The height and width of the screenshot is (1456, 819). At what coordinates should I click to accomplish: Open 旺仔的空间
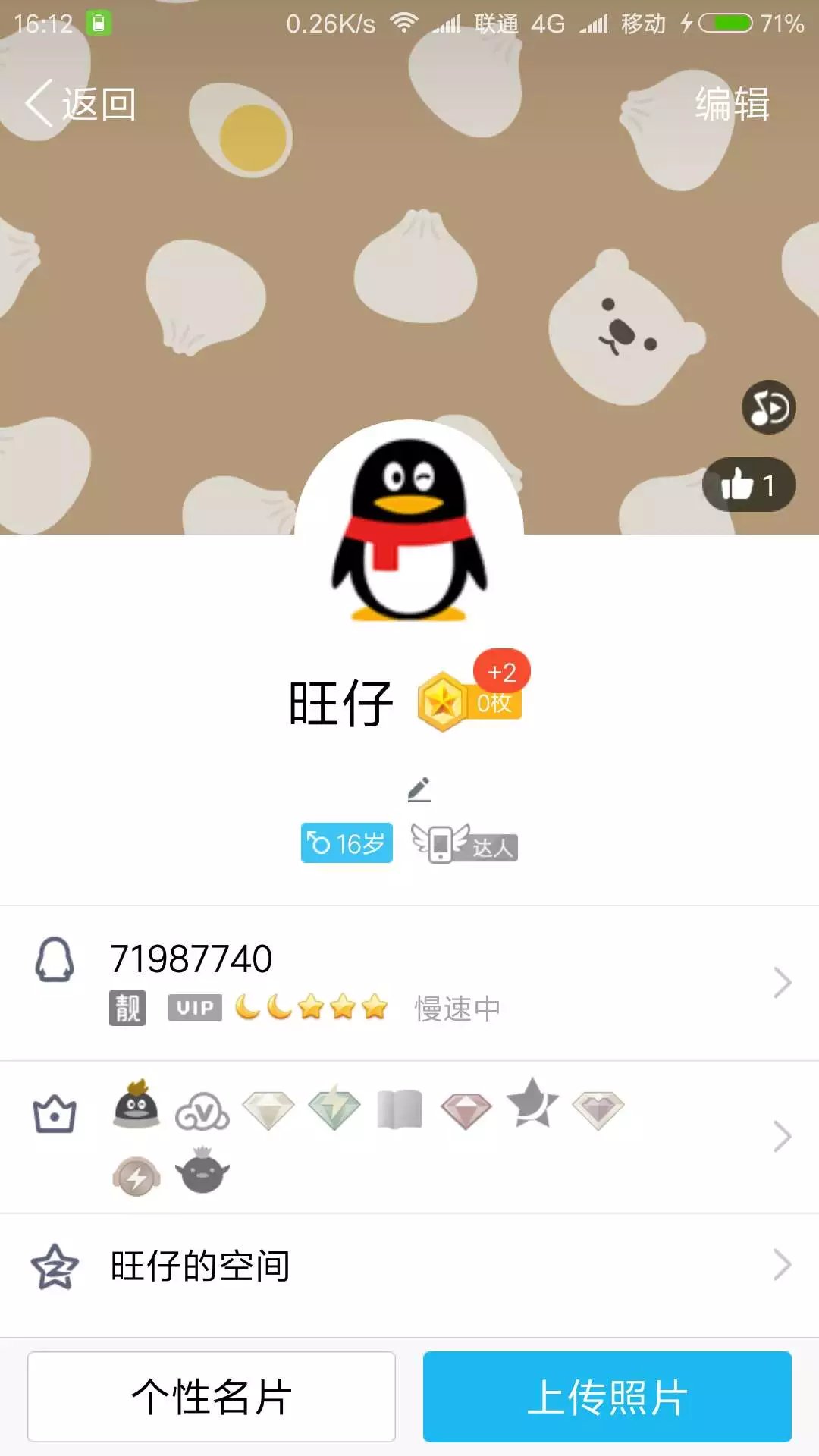[x=409, y=1266]
